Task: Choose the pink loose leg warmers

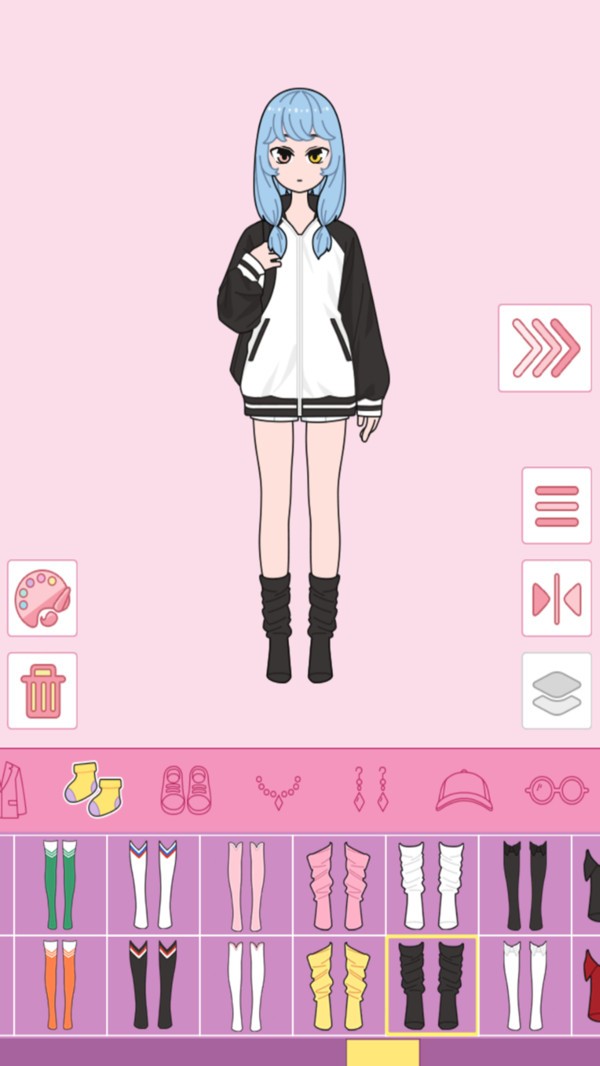Action: [x=338, y=884]
